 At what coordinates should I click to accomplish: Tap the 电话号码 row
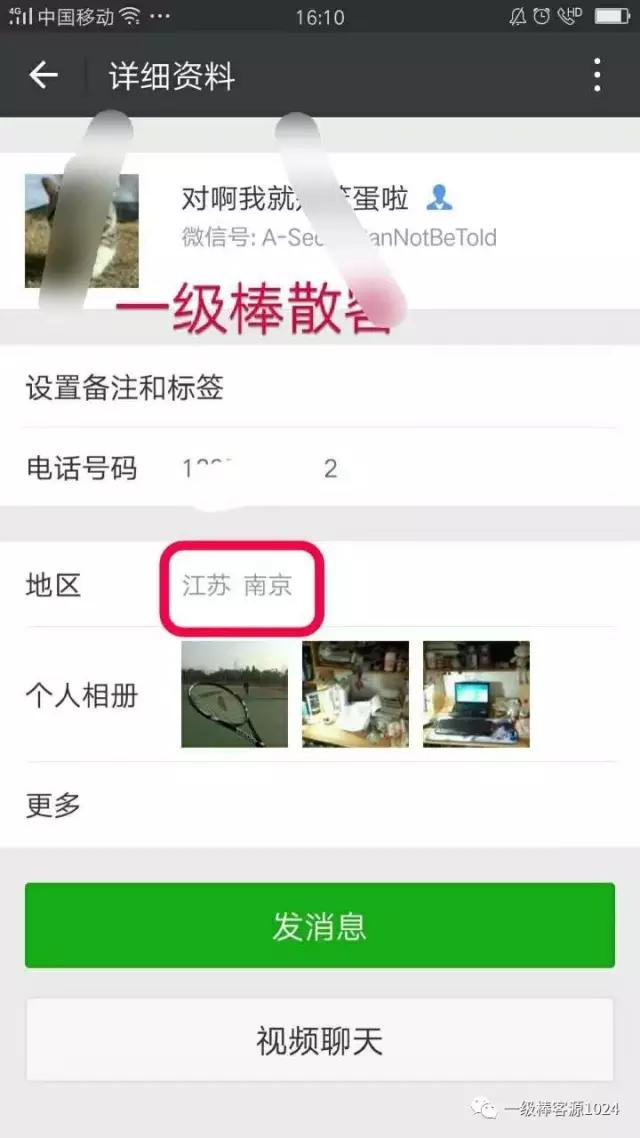pyautogui.click(x=320, y=468)
